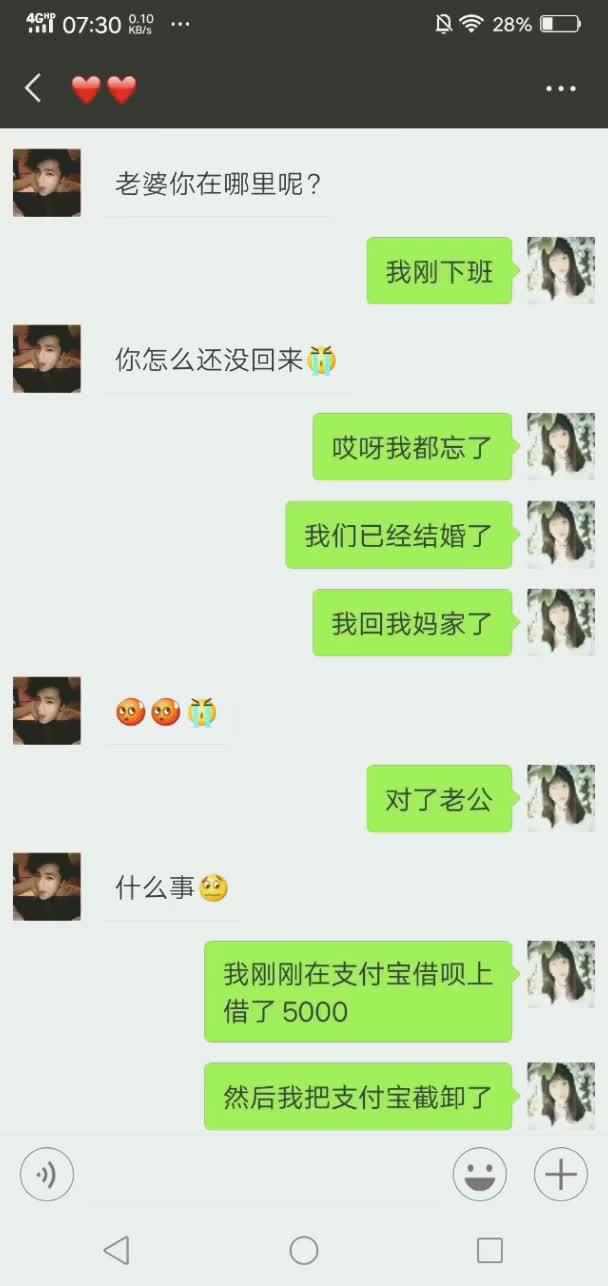This screenshot has width=608, height=1286.
Task: Open the emoji picker
Action: tap(479, 1173)
